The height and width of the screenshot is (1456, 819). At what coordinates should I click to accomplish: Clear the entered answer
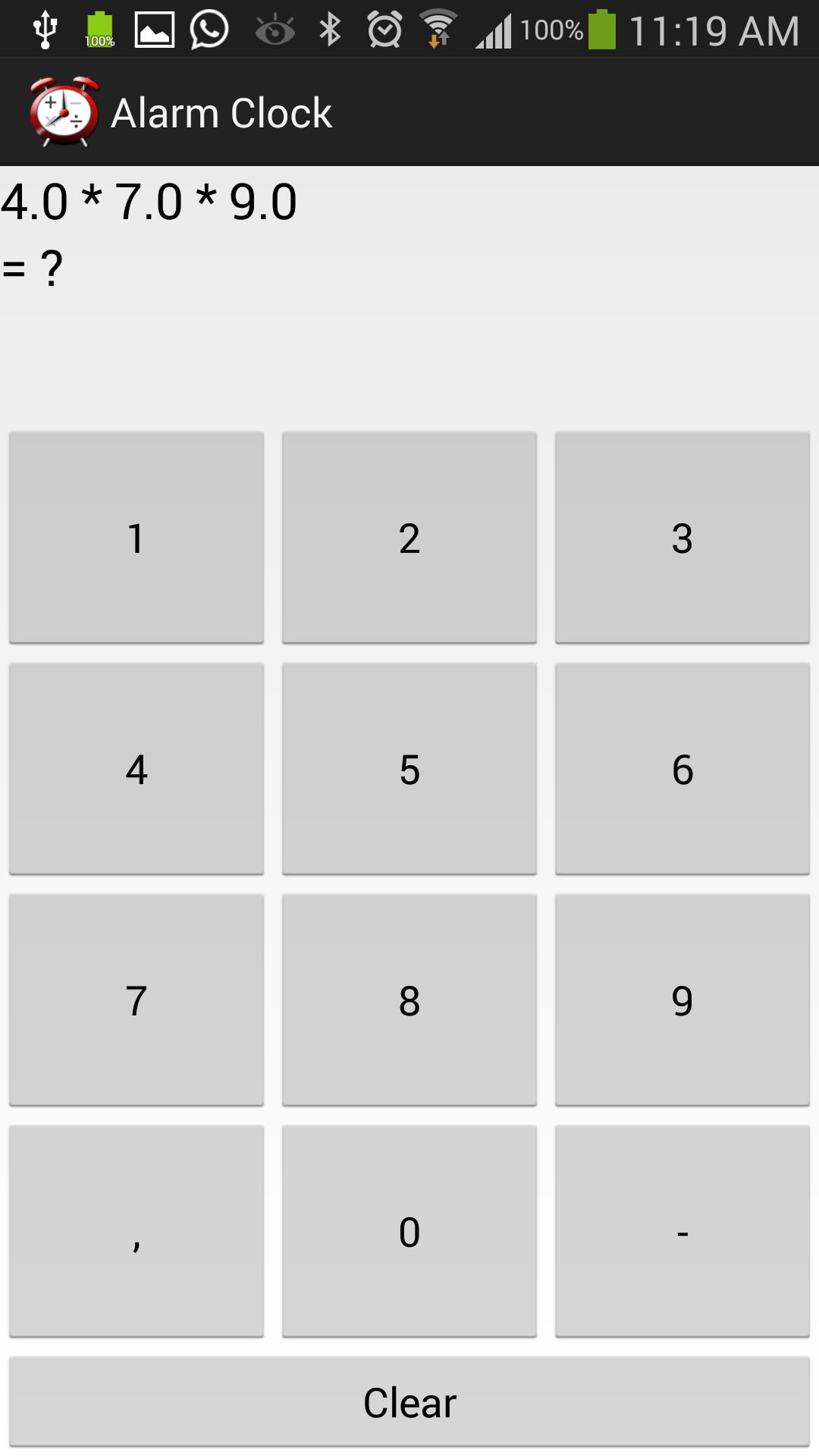tap(409, 1402)
